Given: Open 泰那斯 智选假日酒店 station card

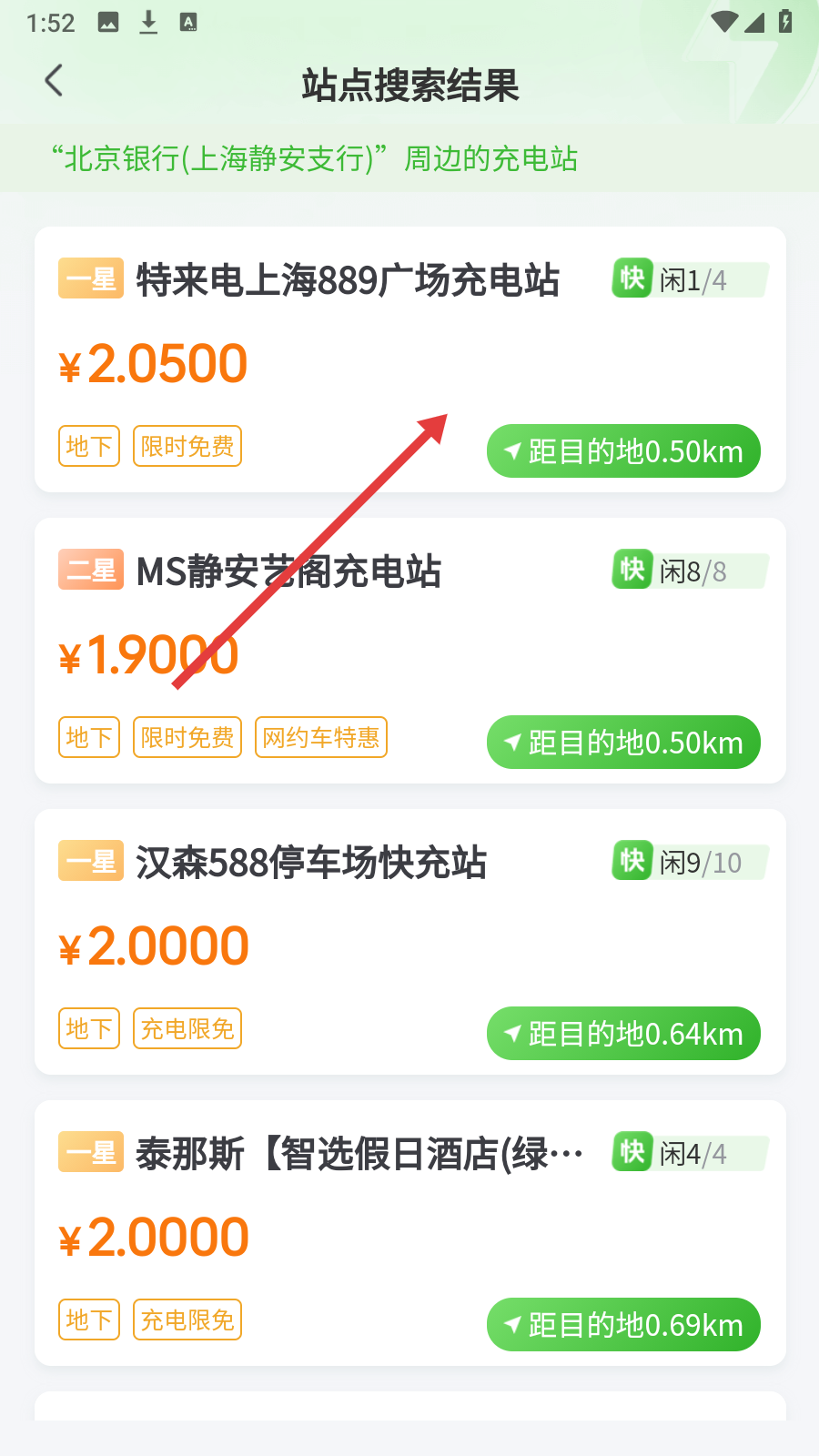Looking at the screenshot, I should 359,1154.
